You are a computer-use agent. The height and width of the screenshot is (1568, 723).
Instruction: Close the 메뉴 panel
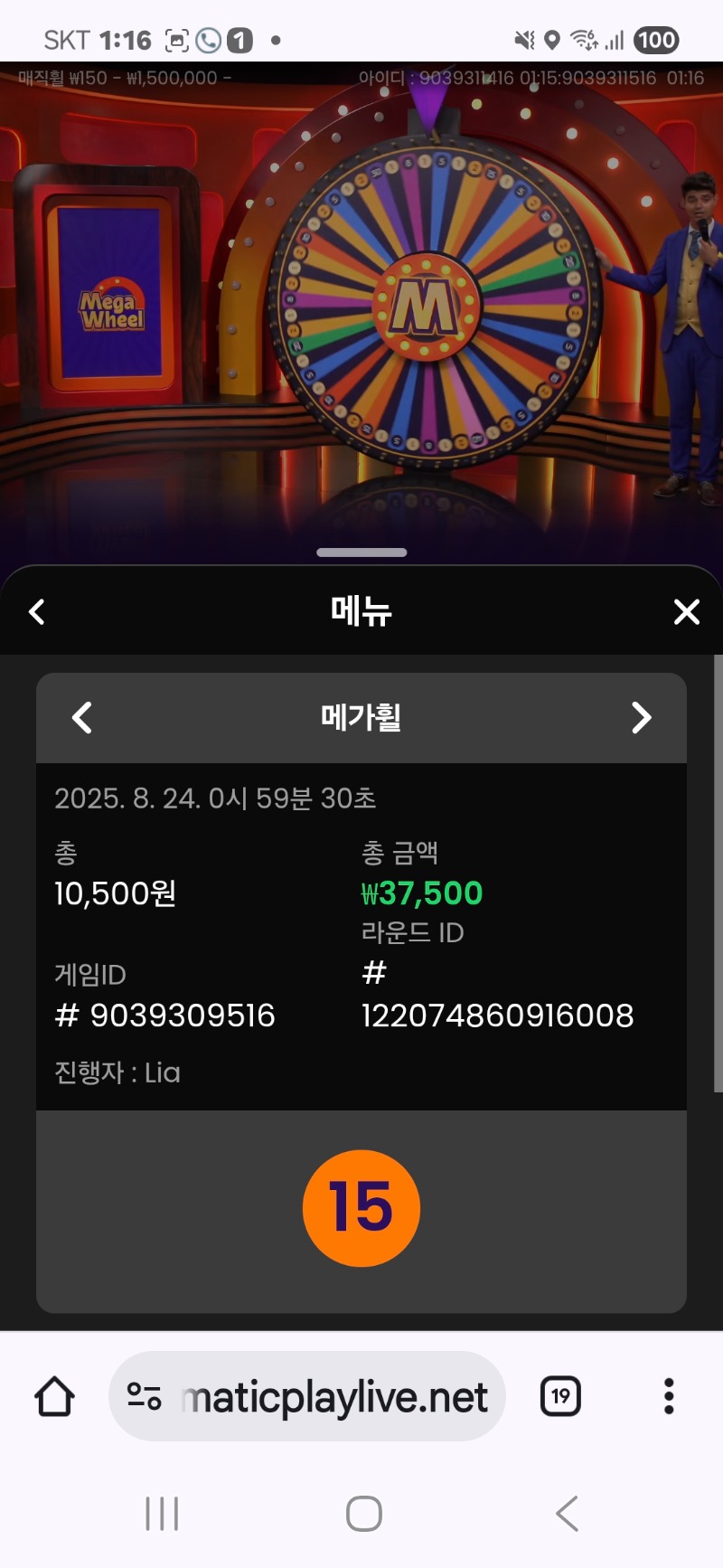click(x=687, y=612)
